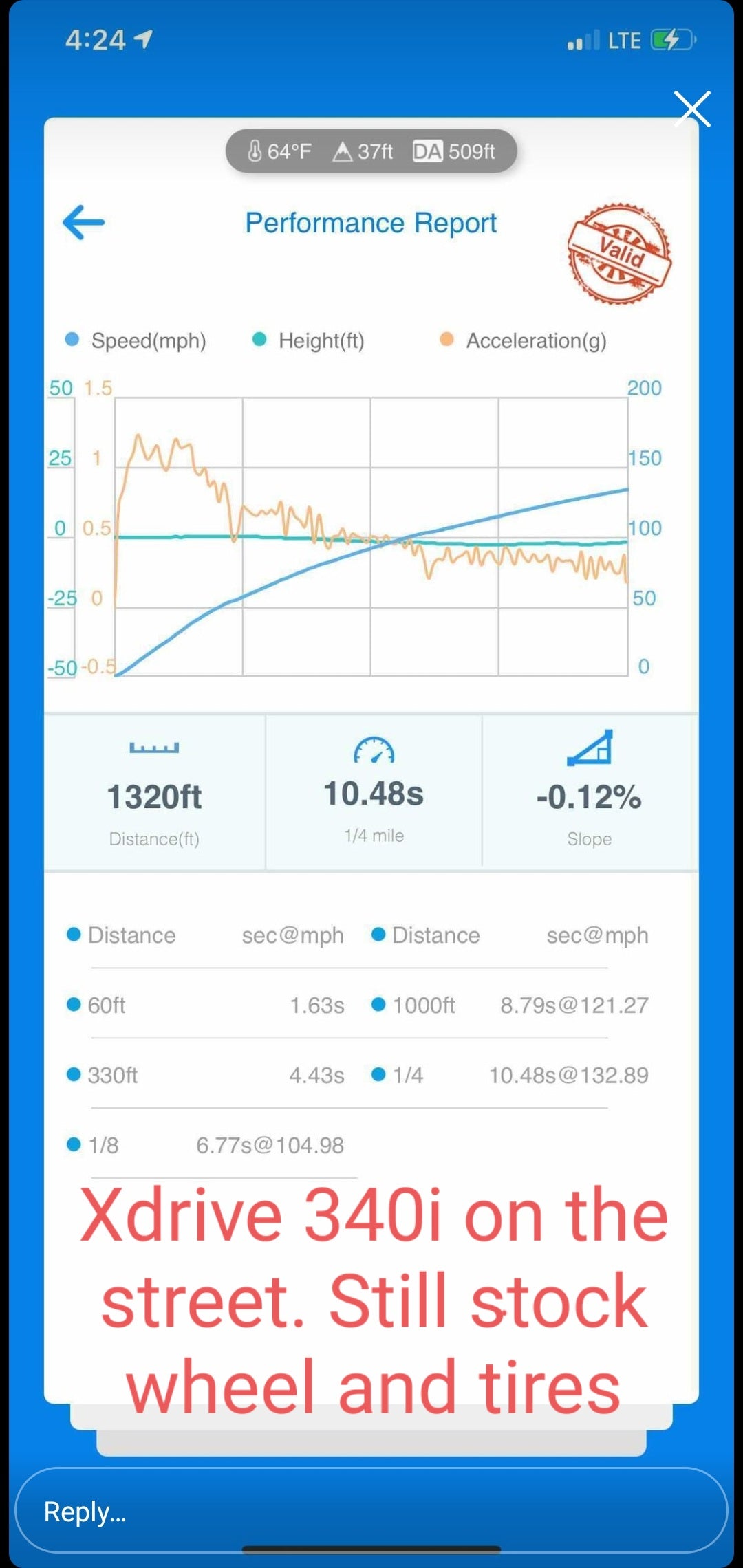
Task: Go back using the arrow button
Action: point(83,222)
